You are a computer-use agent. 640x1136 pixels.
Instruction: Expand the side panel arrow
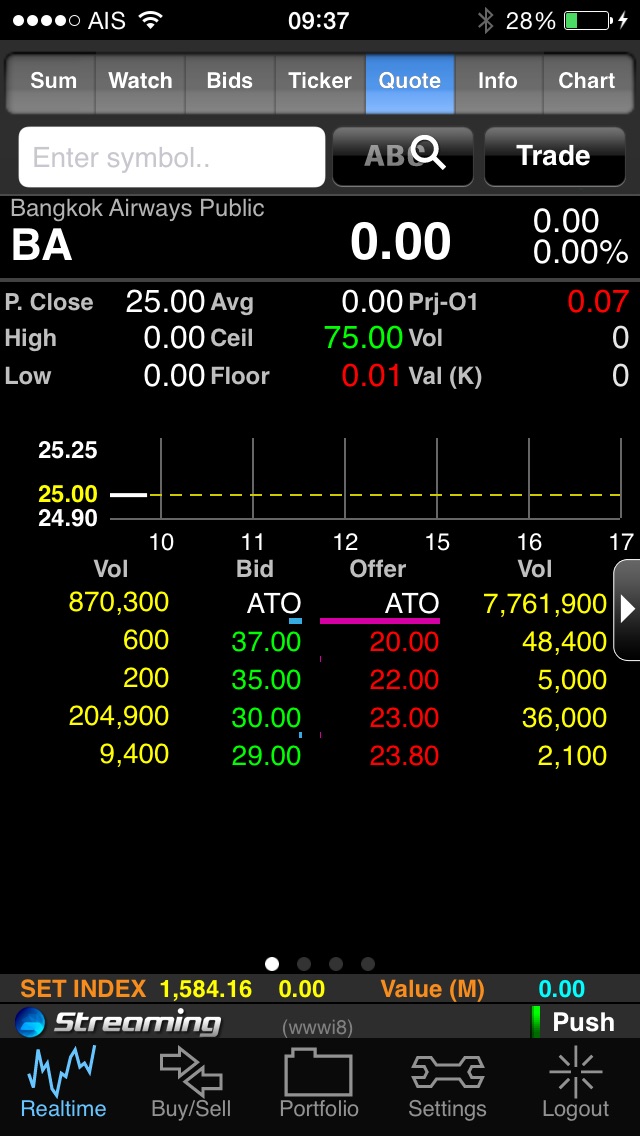pyautogui.click(x=627, y=609)
